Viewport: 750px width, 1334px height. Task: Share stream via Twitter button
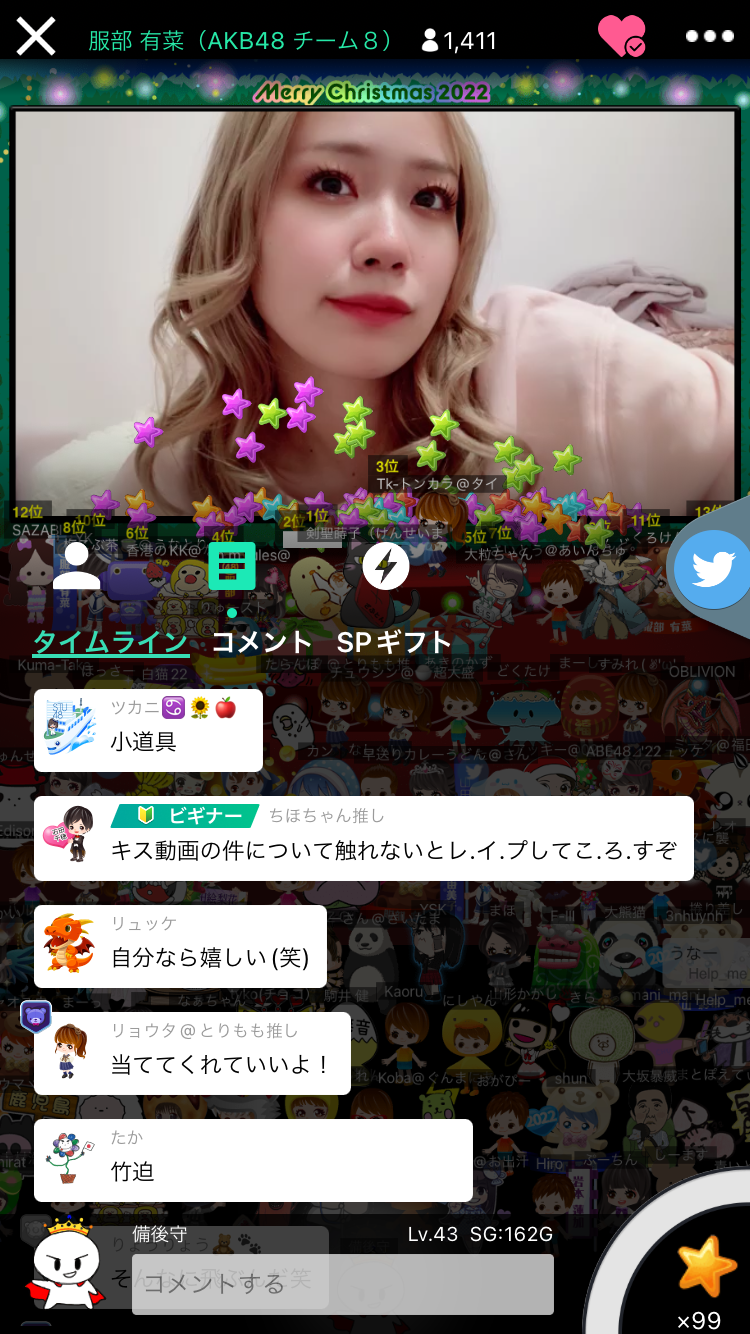(712, 569)
